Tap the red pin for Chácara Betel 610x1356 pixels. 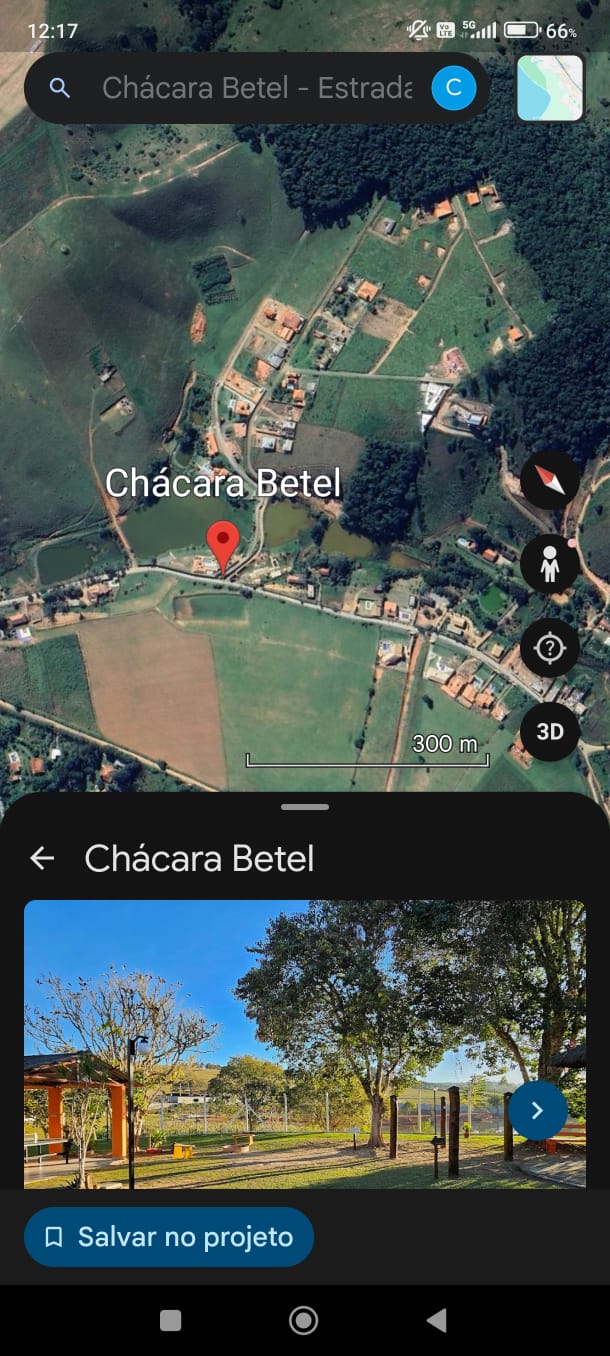point(223,545)
